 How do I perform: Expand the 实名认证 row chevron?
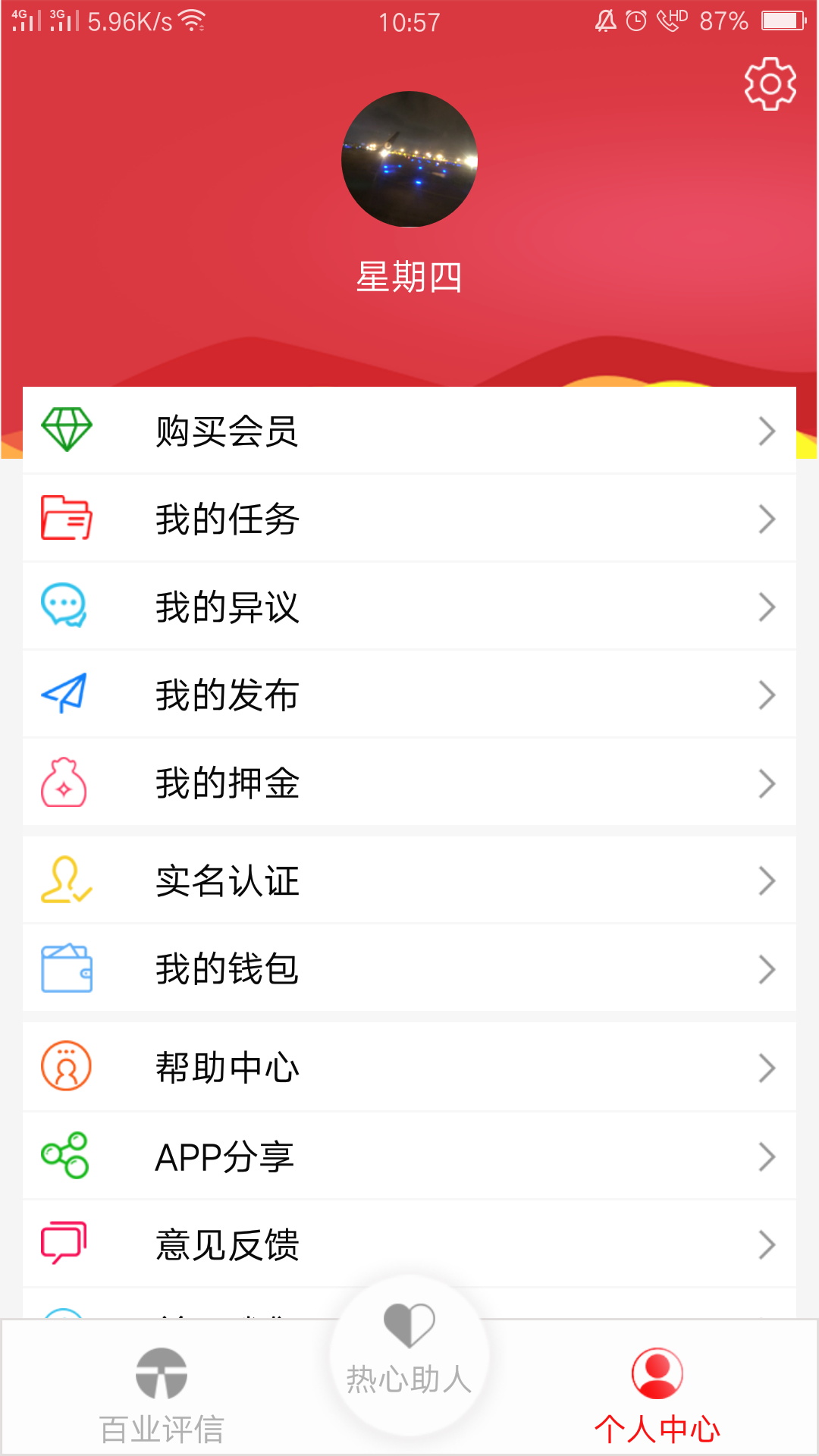[768, 880]
